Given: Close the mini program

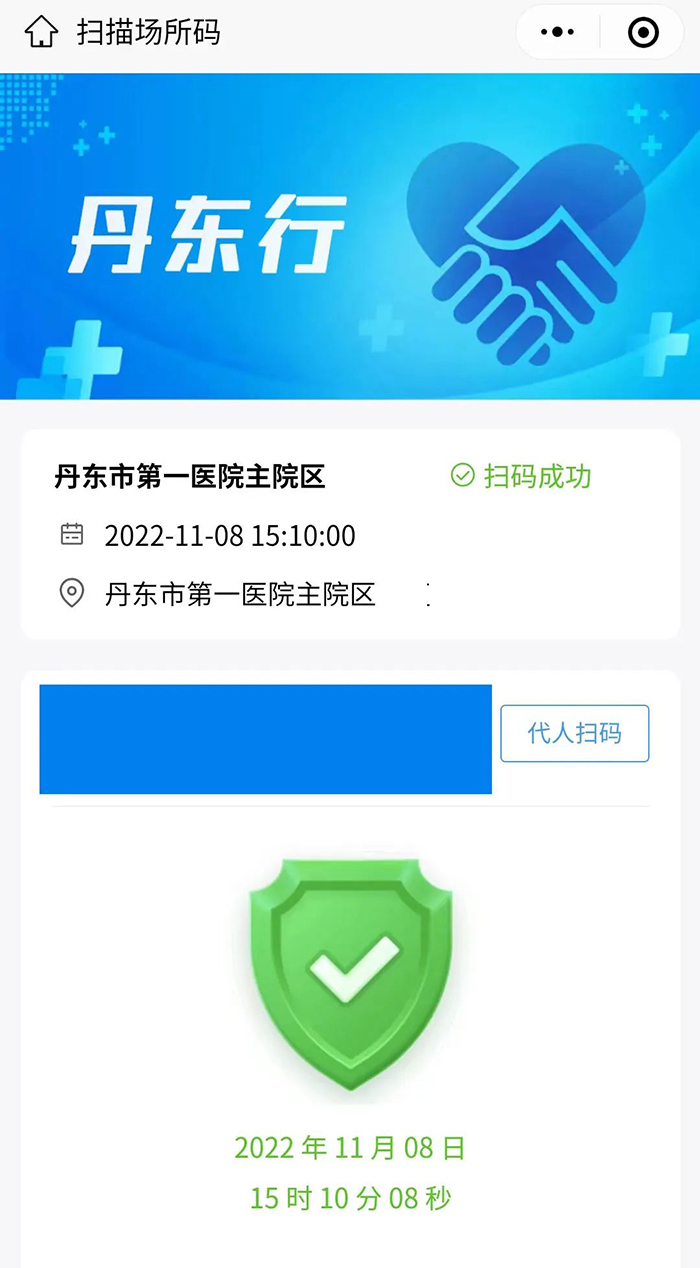Looking at the screenshot, I should (643, 32).
